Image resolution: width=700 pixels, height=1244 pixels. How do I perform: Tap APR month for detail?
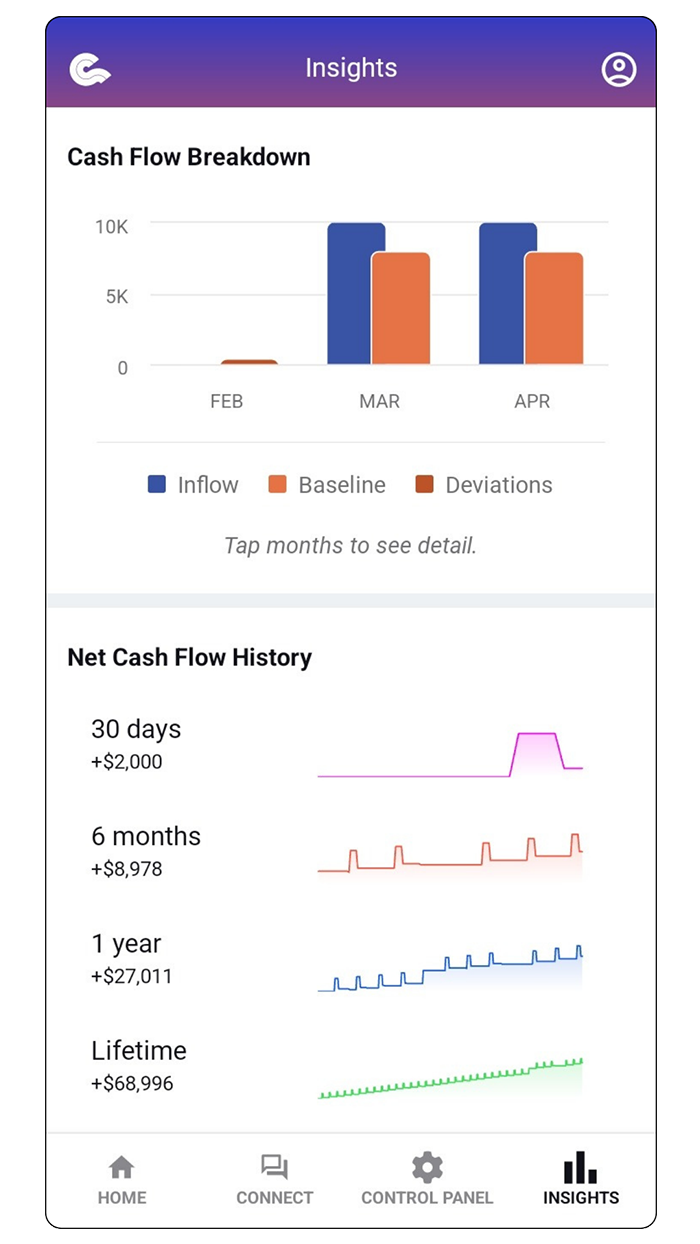click(532, 401)
